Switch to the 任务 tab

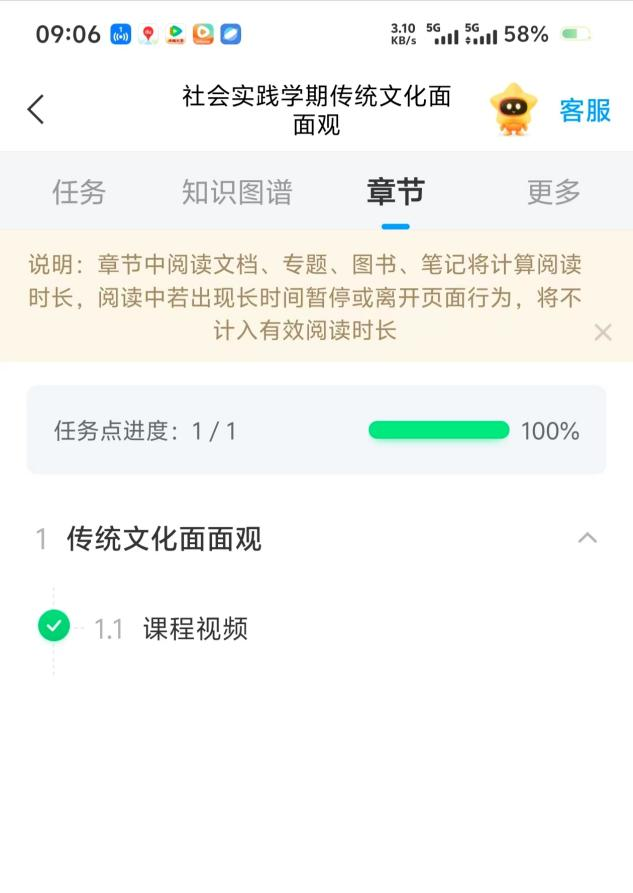[79, 192]
